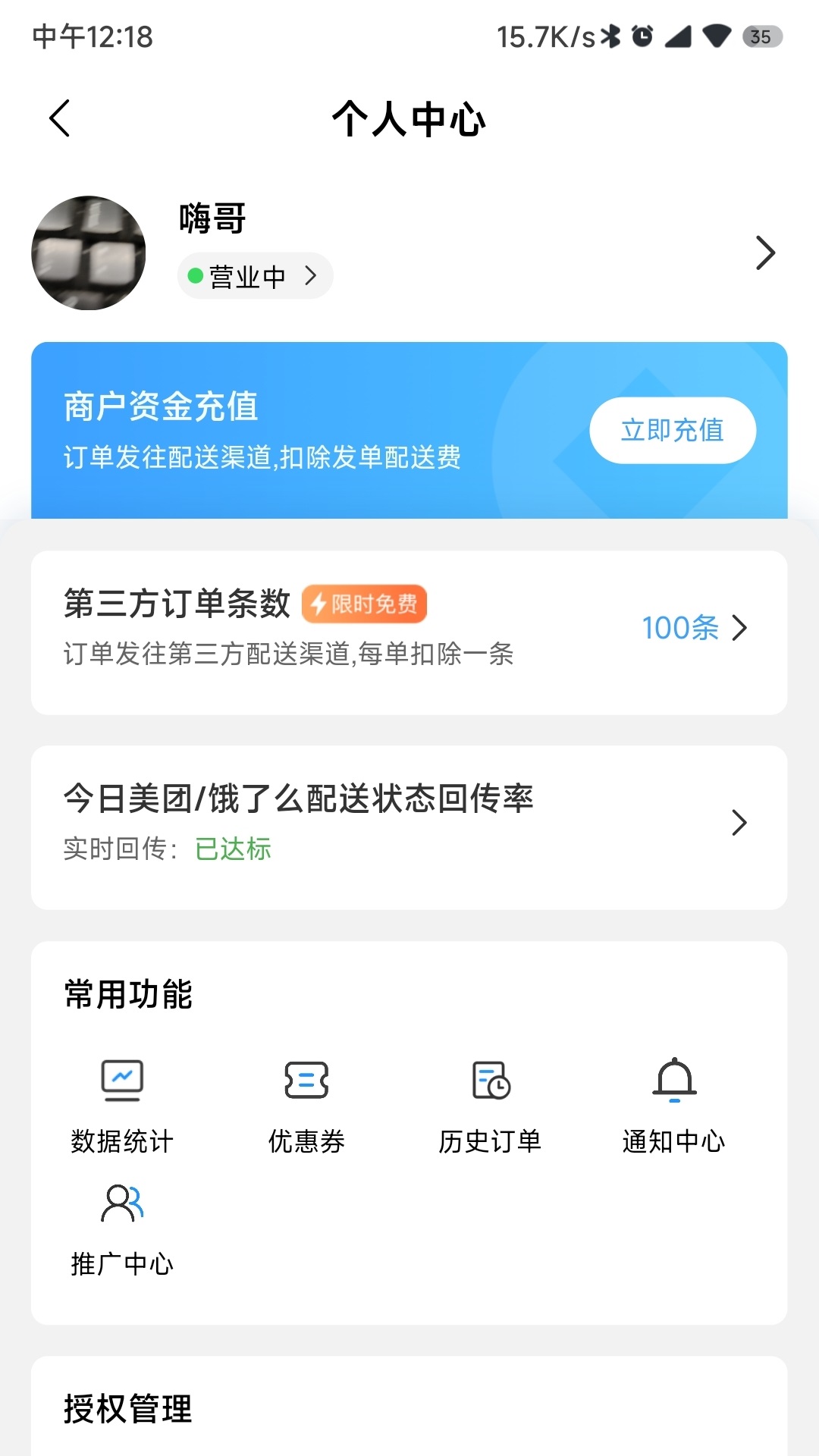Tap the Bluetooth icon in status bar
This screenshot has height=1456, width=819.
click(610, 34)
